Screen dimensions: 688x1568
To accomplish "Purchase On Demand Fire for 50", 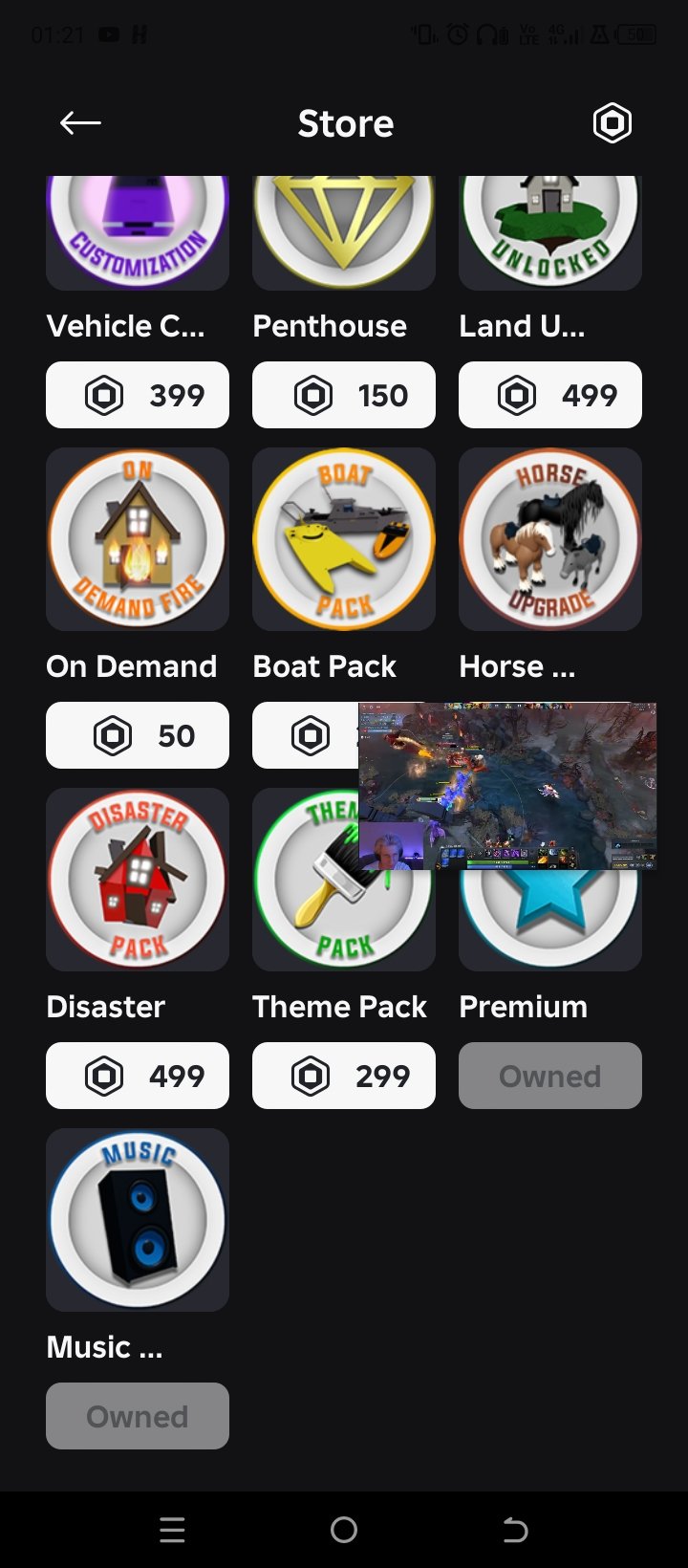I will tap(138, 735).
